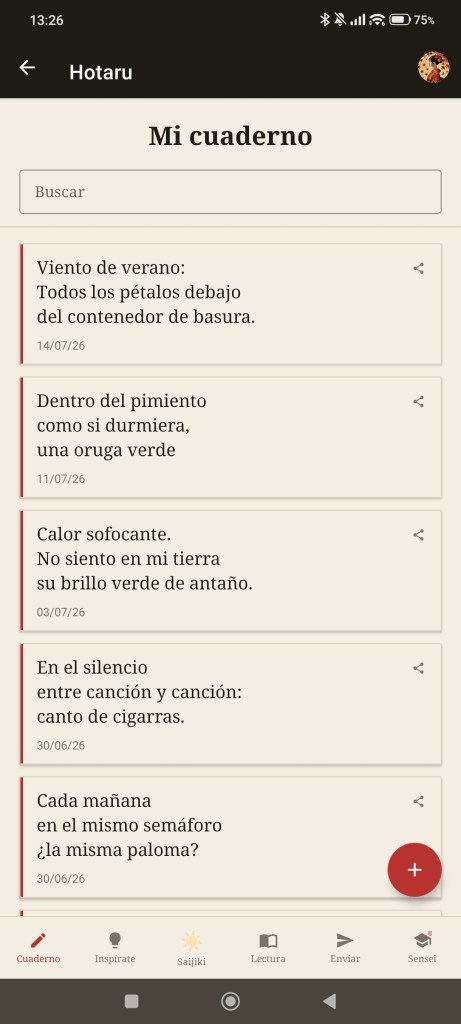This screenshot has height=1024, width=461.
Task: Switch to the Lectura tab
Action: (x=268, y=948)
